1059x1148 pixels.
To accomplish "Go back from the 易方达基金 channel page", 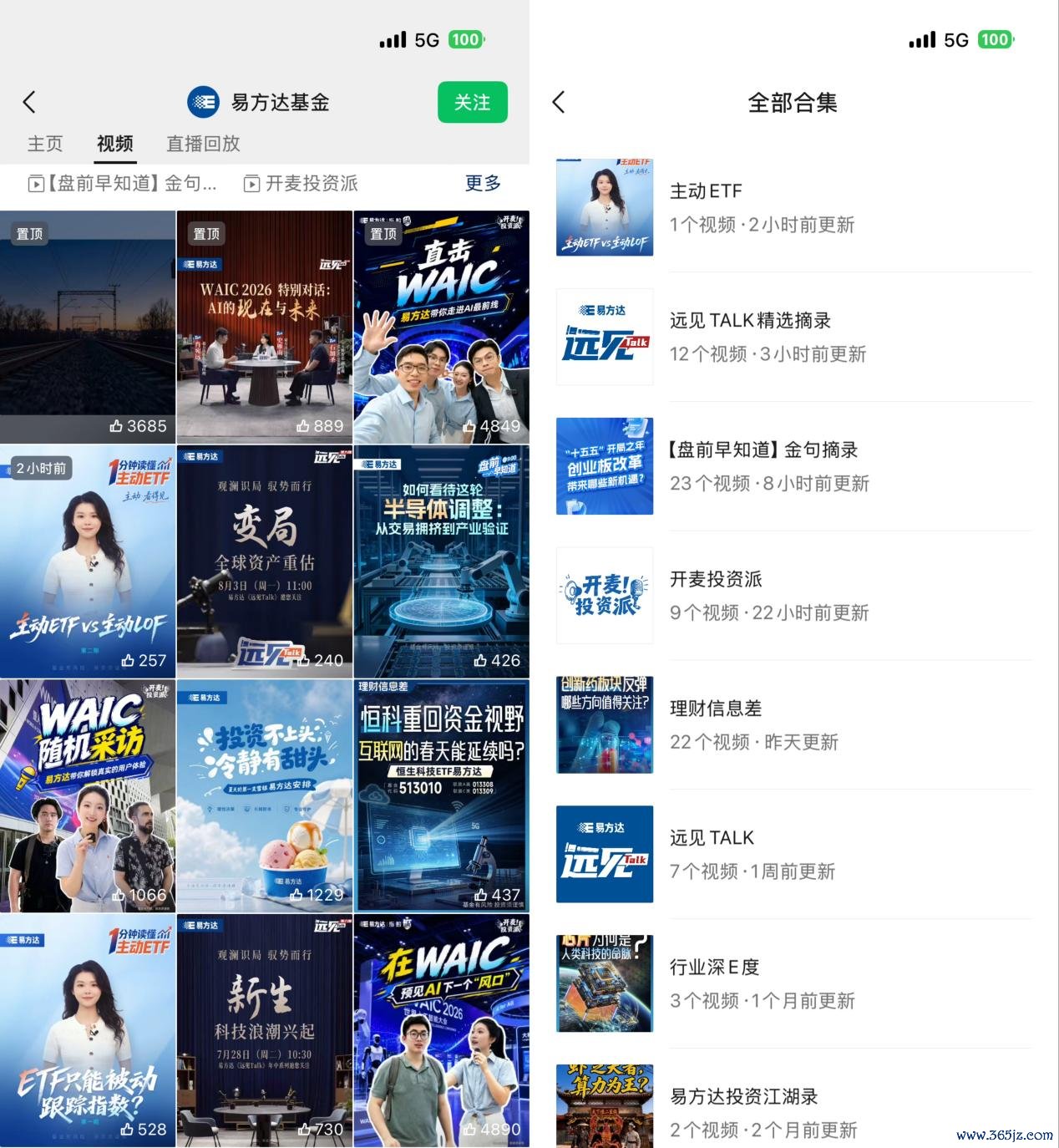I will pyautogui.click(x=29, y=102).
